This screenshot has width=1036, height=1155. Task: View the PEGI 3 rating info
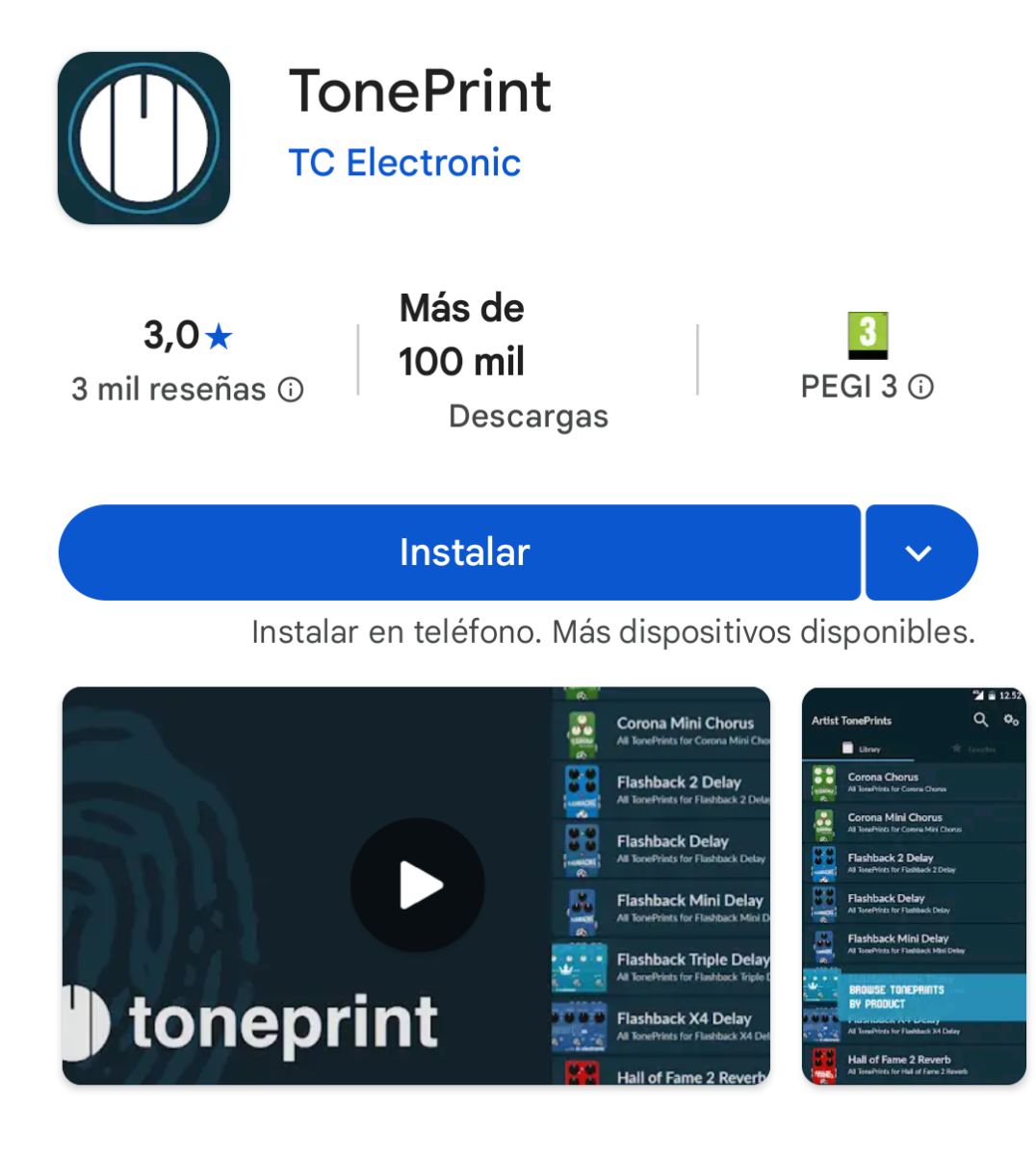point(921,387)
